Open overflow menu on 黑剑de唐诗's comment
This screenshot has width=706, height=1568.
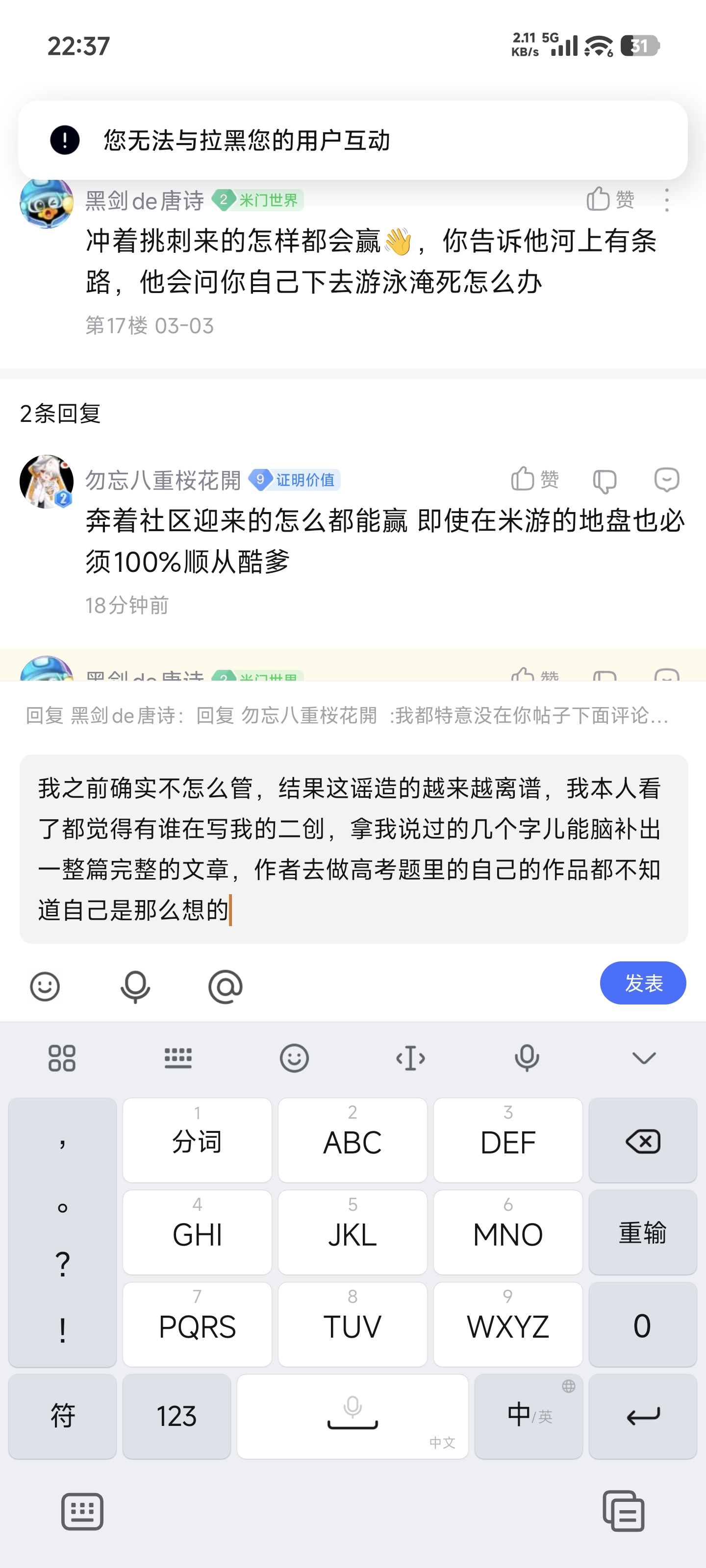(x=666, y=199)
